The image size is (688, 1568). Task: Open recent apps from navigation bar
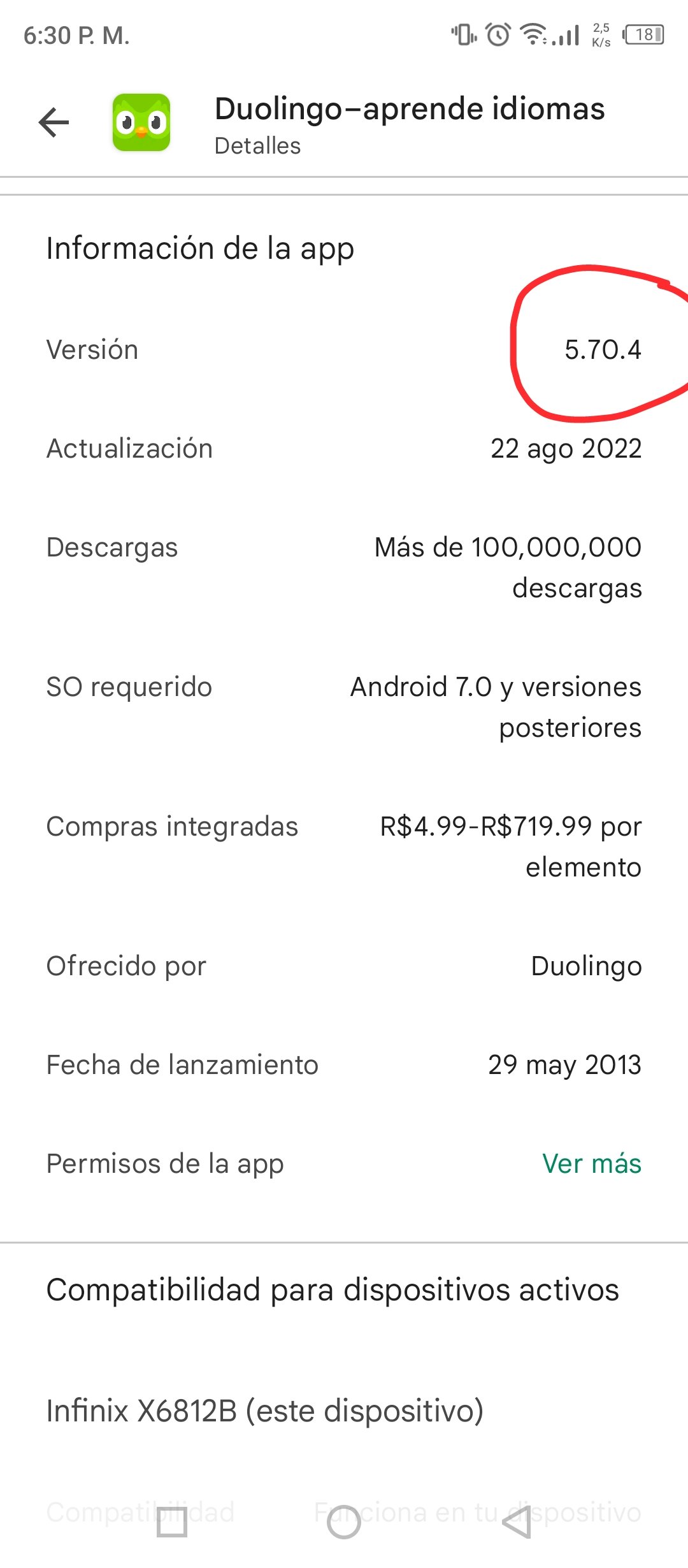tap(172, 1522)
